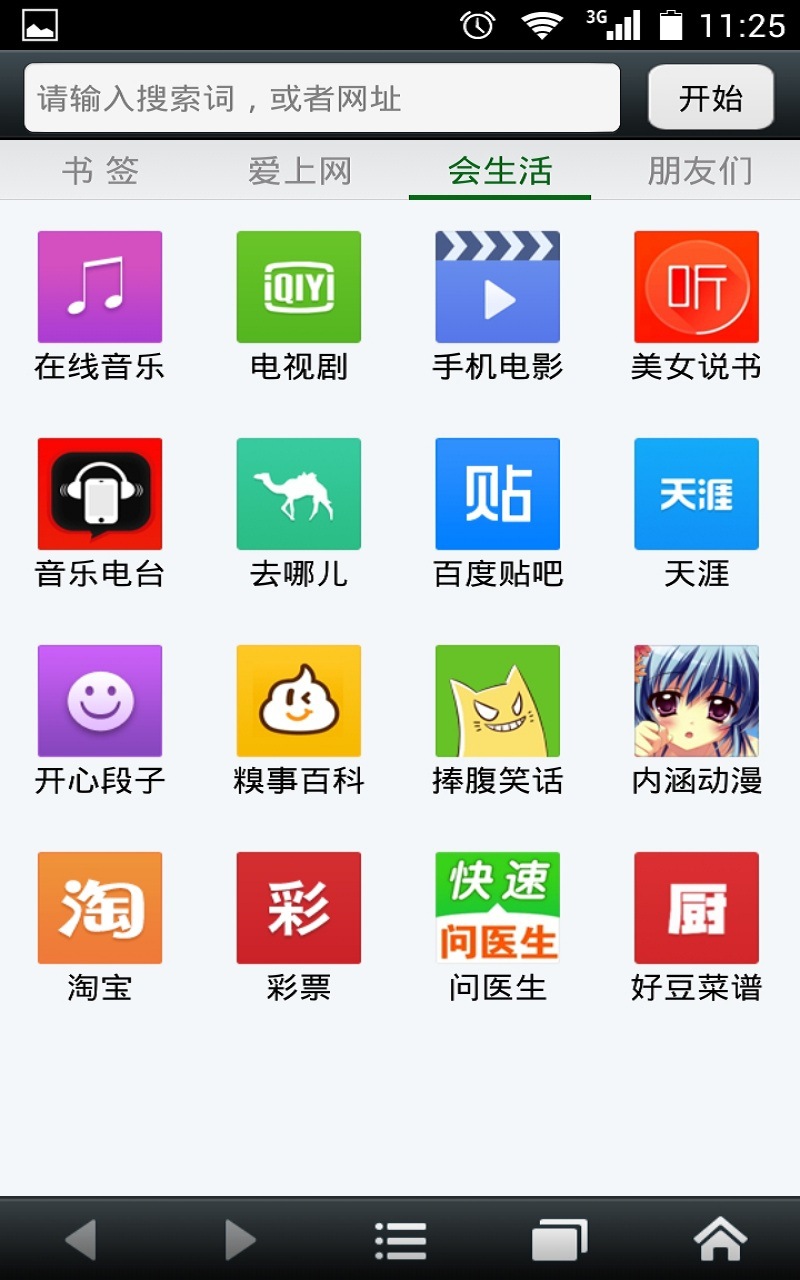
Task: Open 内涵动漫 shortcut
Action: pos(697,702)
